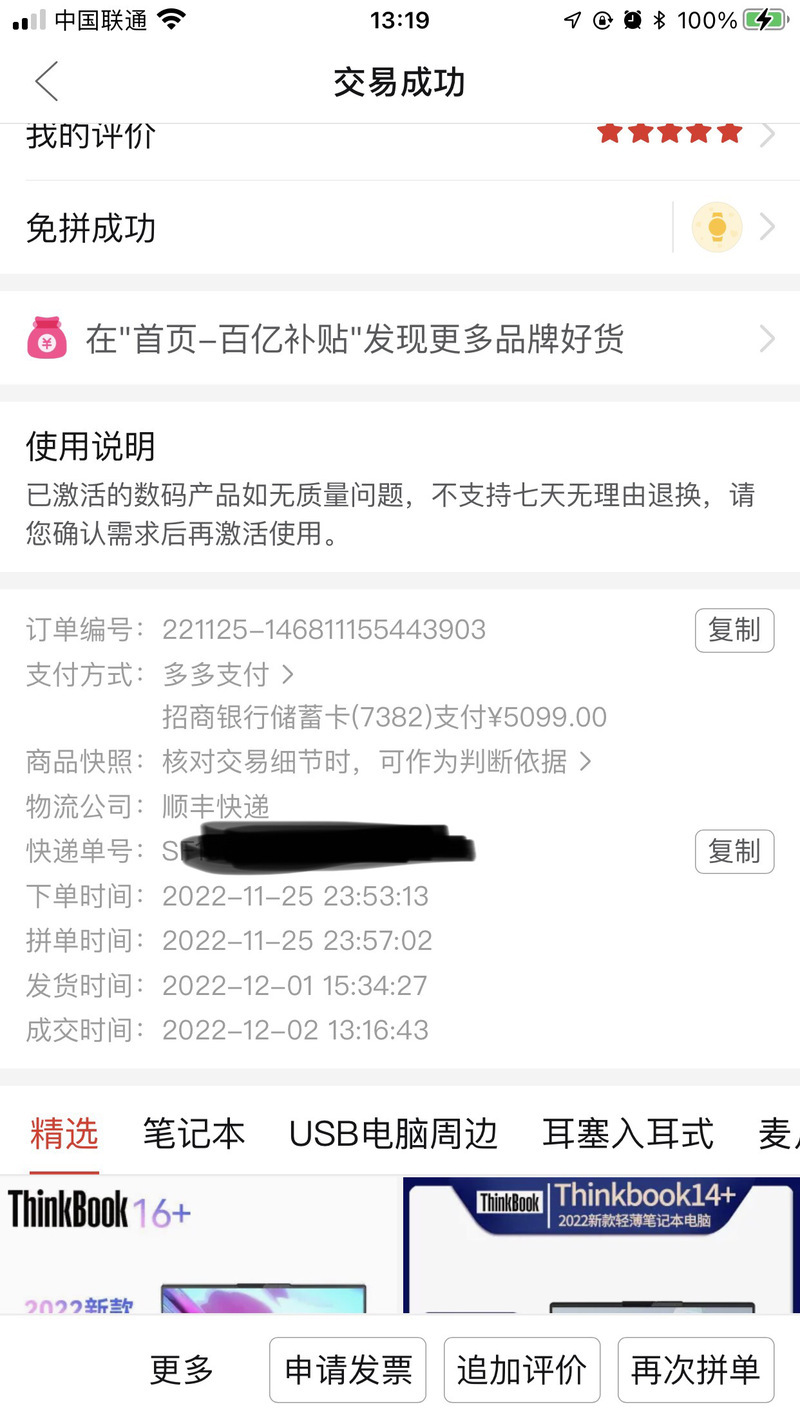This screenshot has height=1422, width=800.
Task: Open the ThinkBook 16+ product card
Action: pyautogui.click(x=198, y=1246)
